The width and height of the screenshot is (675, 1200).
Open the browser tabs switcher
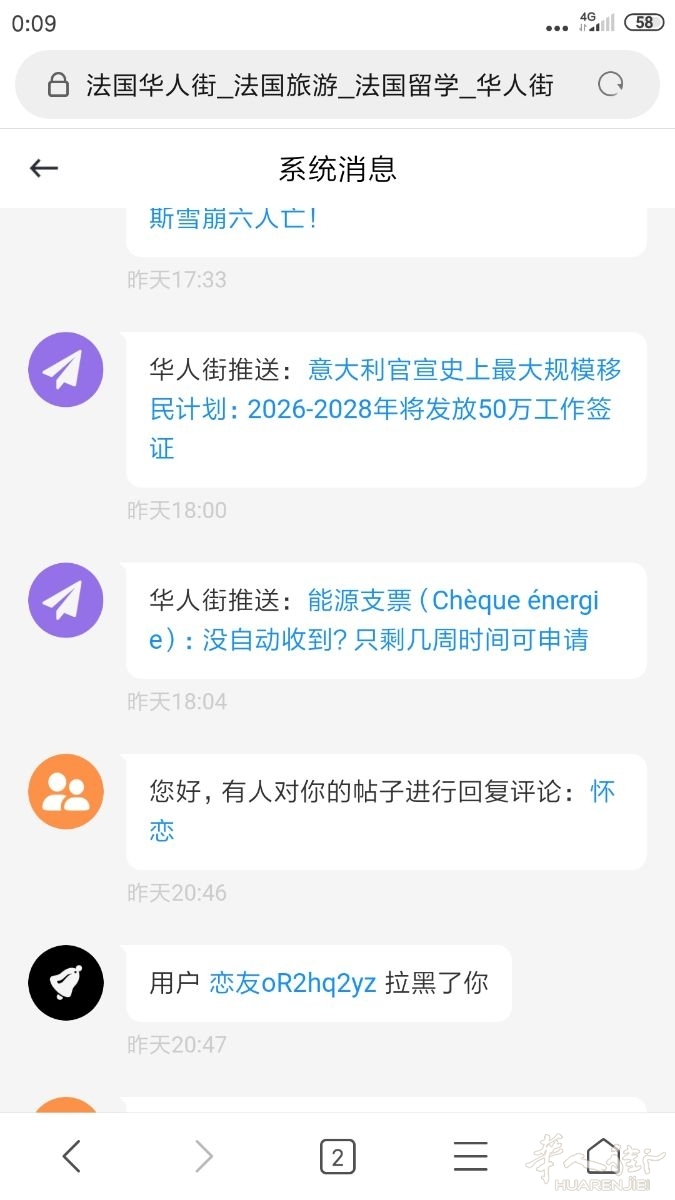(x=337, y=1157)
